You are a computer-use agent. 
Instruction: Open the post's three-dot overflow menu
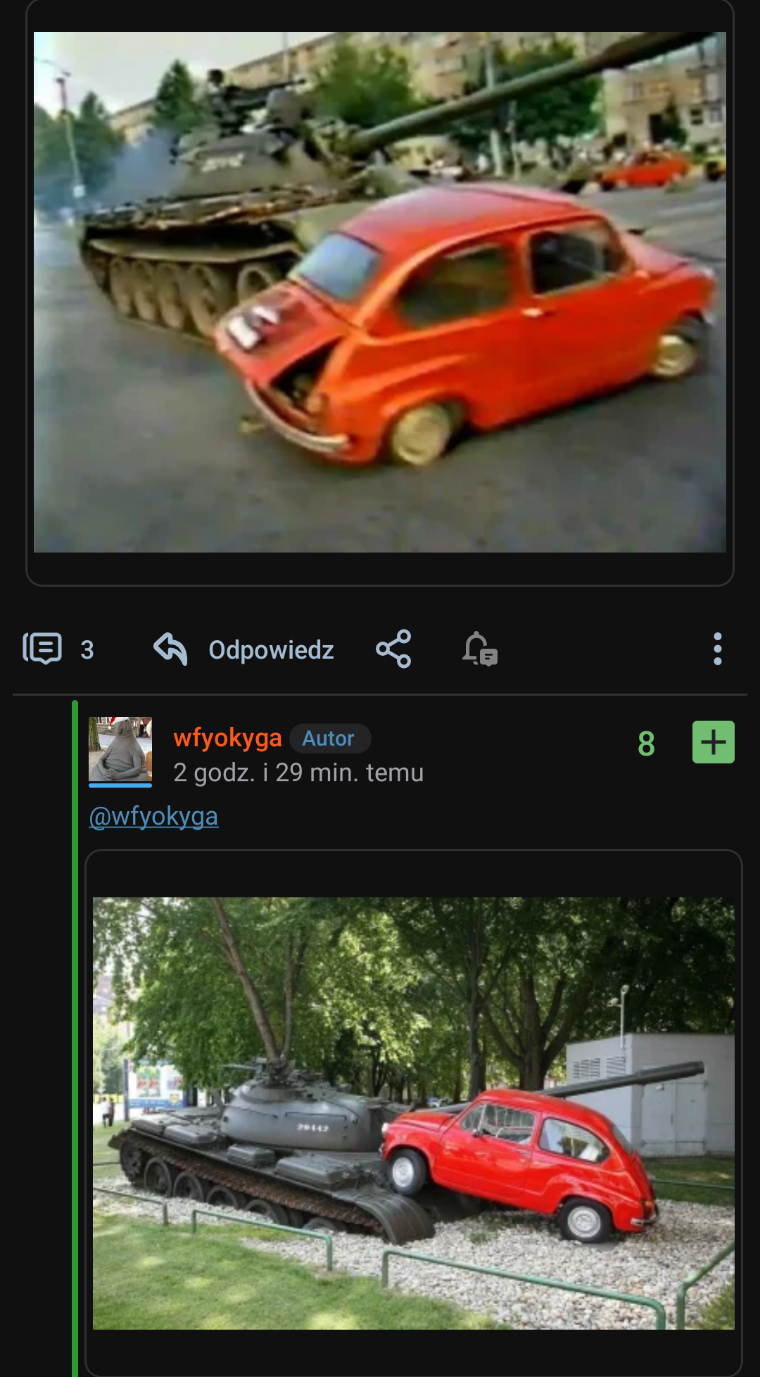(717, 649)
